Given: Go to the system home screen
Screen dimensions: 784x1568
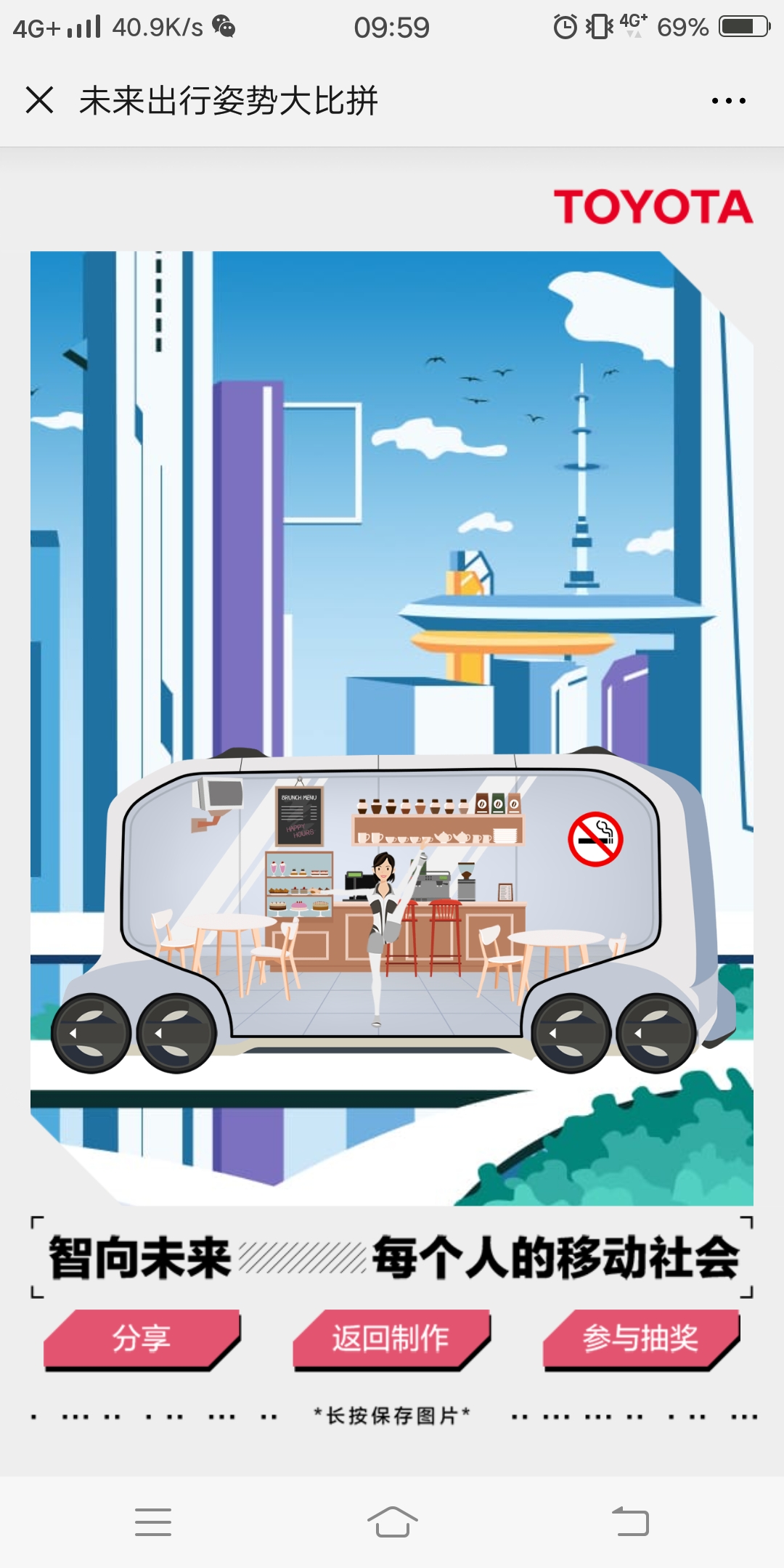Looking at the screenshot, I should pos(392,1522).
